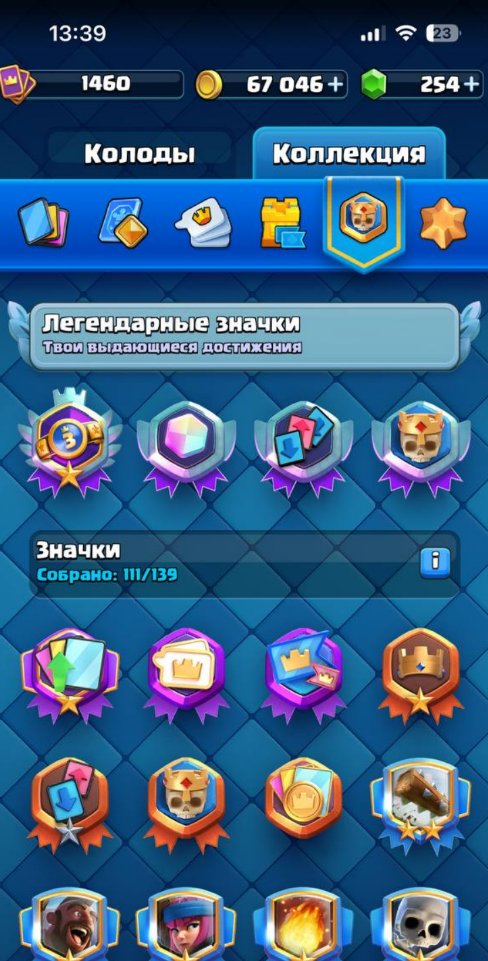The width and height of the screenshot is (488, 961).
Task: Open the emotes speech-bubble tab
Action: tap(205, 222)
